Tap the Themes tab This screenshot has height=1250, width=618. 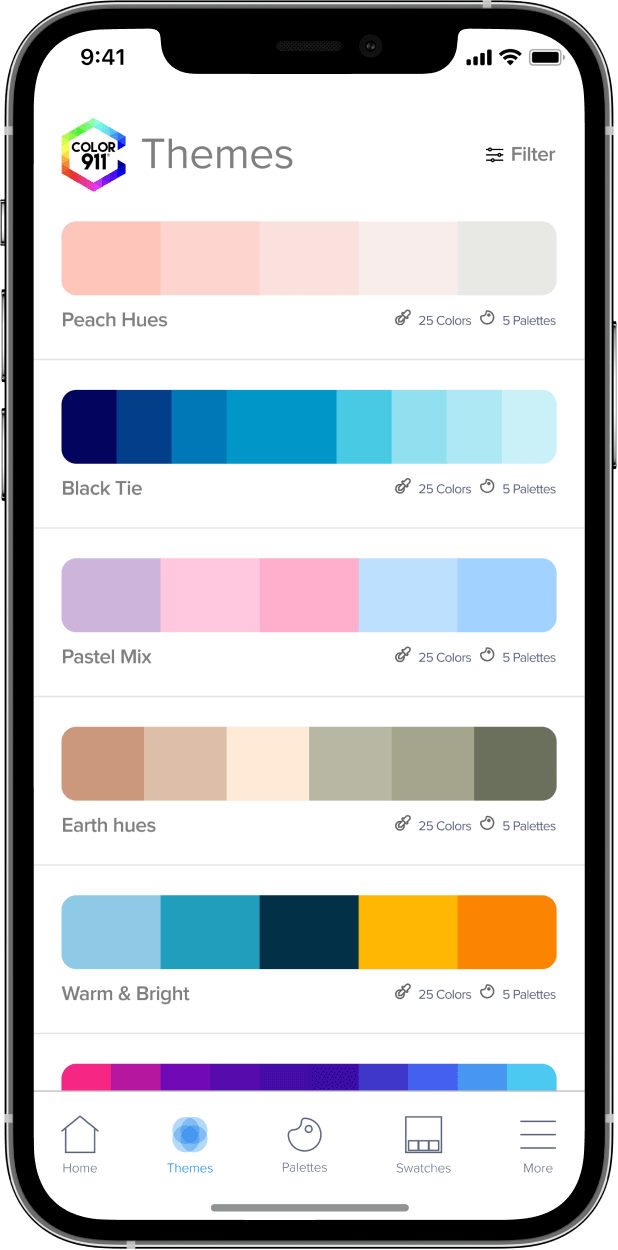(x=190, y=1144)
